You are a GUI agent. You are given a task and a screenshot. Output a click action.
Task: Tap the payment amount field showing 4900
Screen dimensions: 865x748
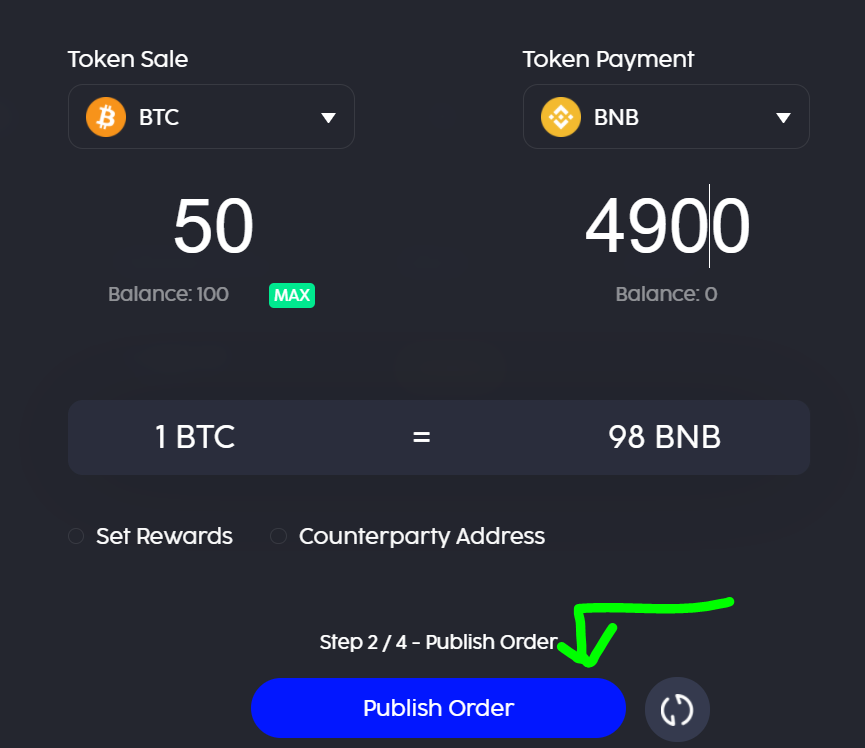pos(667,227)
